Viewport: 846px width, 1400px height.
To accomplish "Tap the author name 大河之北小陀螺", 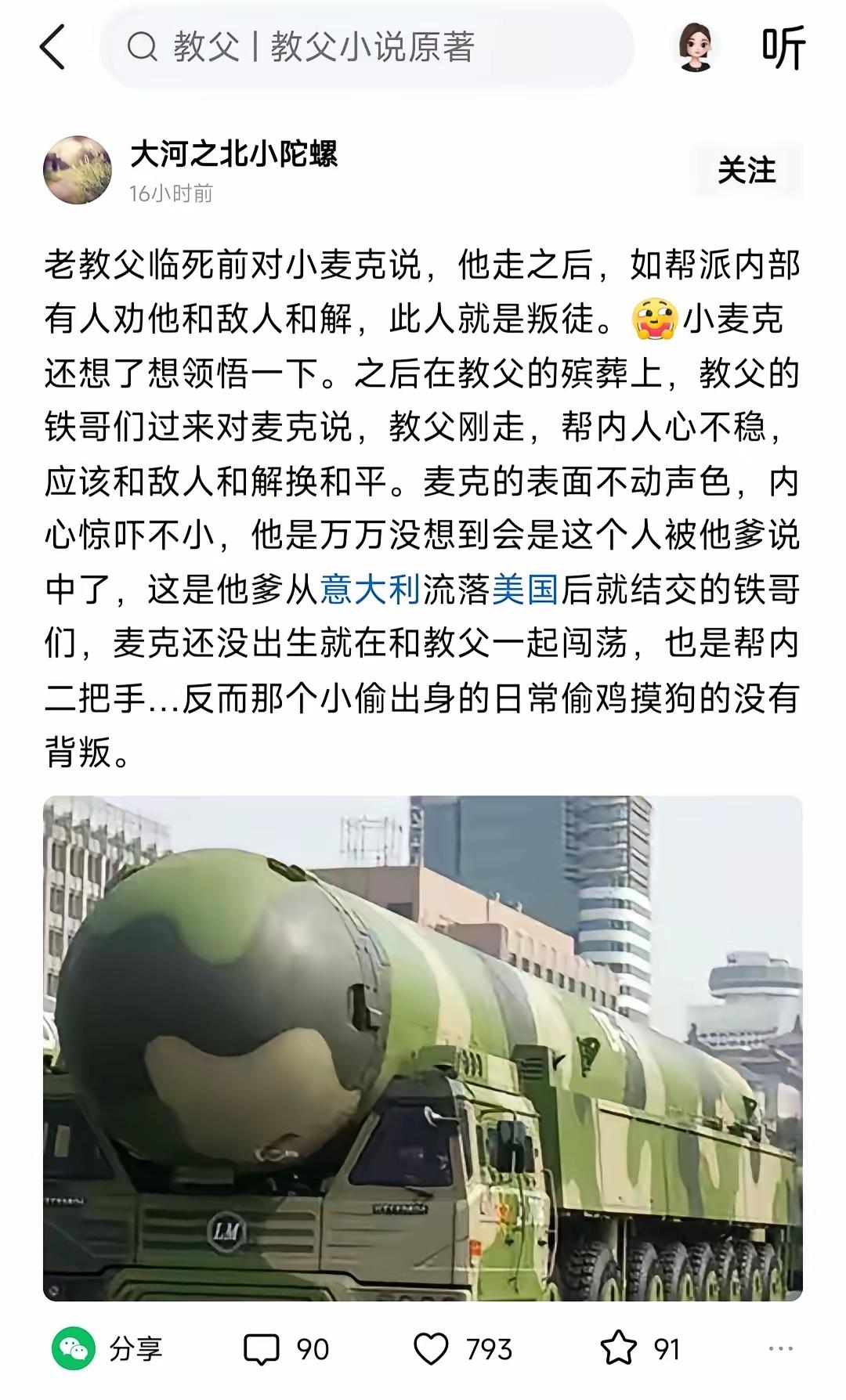I will click(x=235, y=157).
